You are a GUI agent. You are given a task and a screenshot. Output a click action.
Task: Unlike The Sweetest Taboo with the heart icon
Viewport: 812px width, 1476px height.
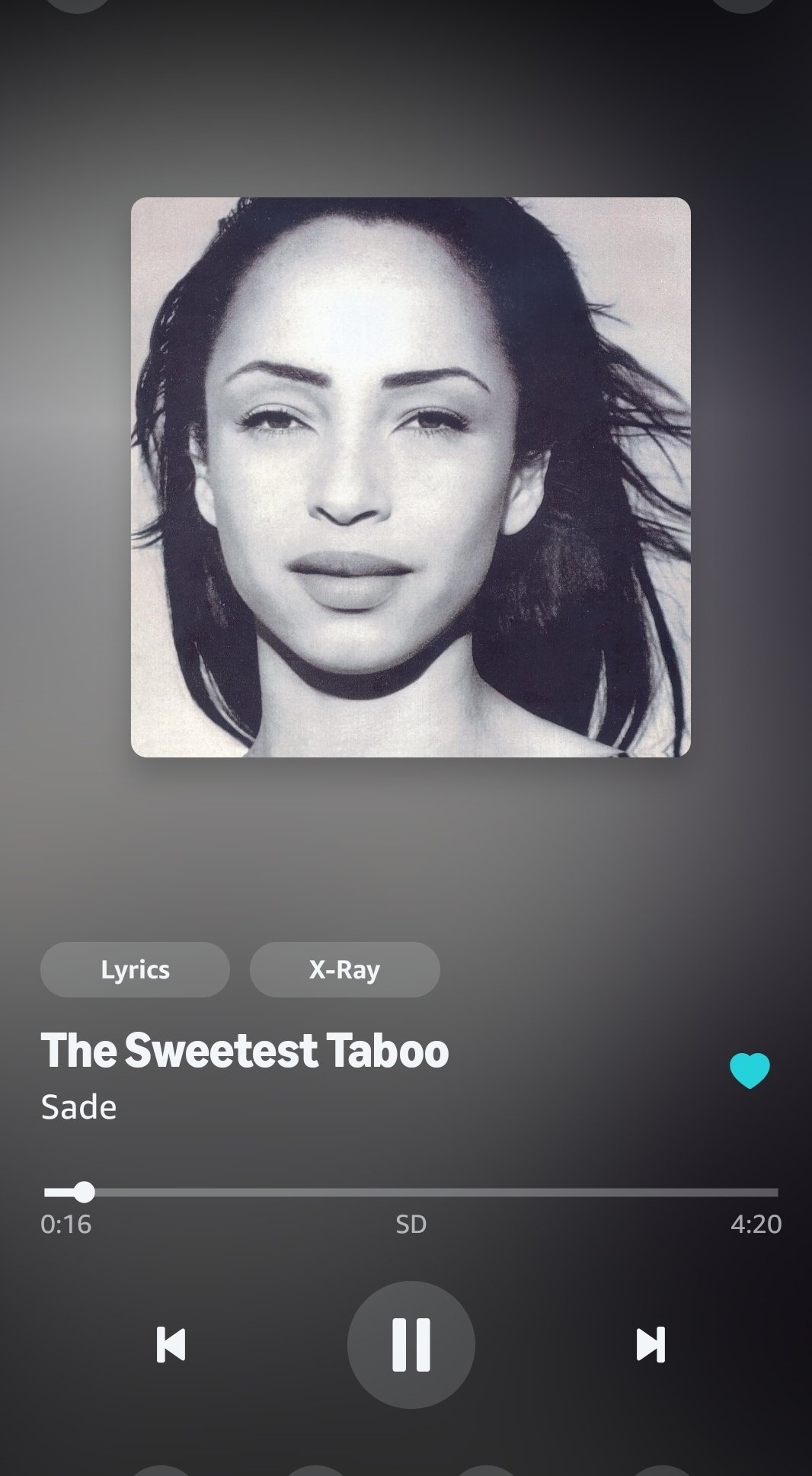[750, 1071]
